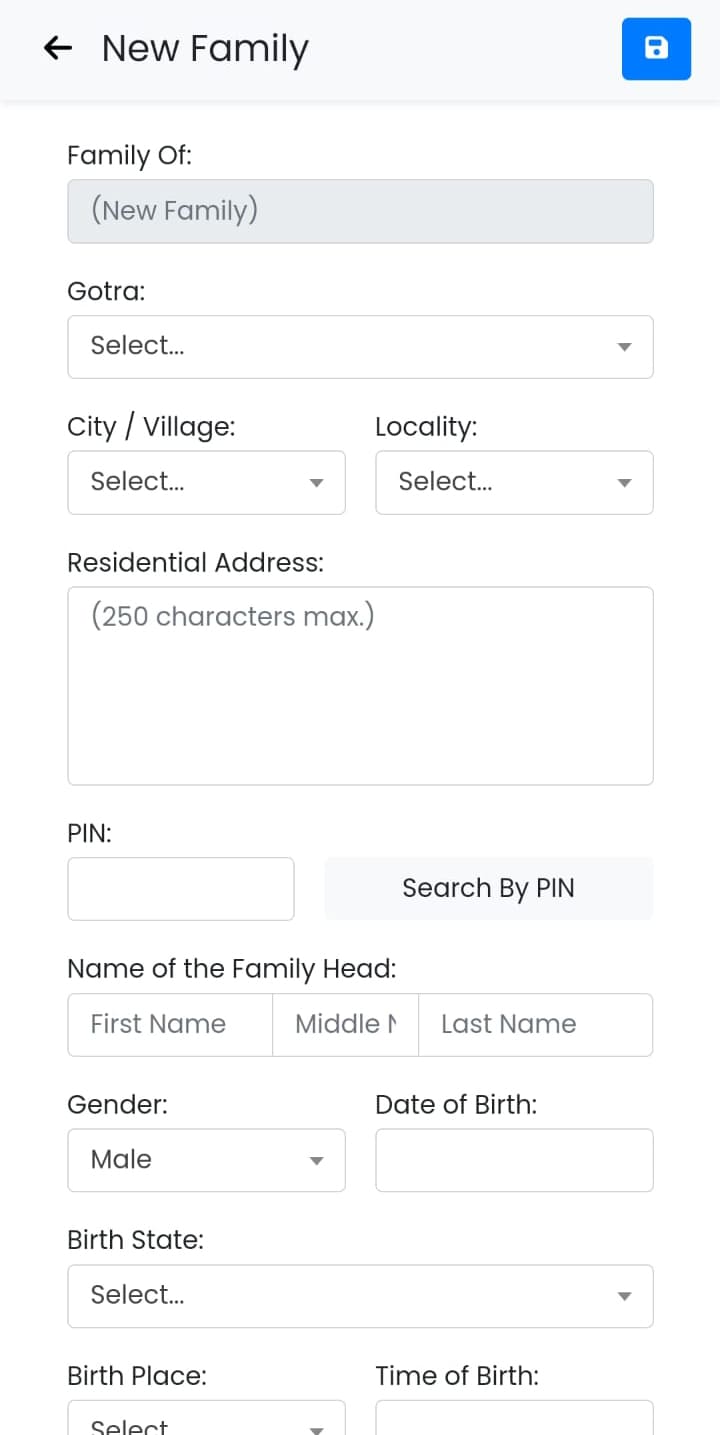Image resolution: width=720 pixels, height=1435 pixels.
Task: Open the Locality dropdown
Action: (x=514, y=482)
